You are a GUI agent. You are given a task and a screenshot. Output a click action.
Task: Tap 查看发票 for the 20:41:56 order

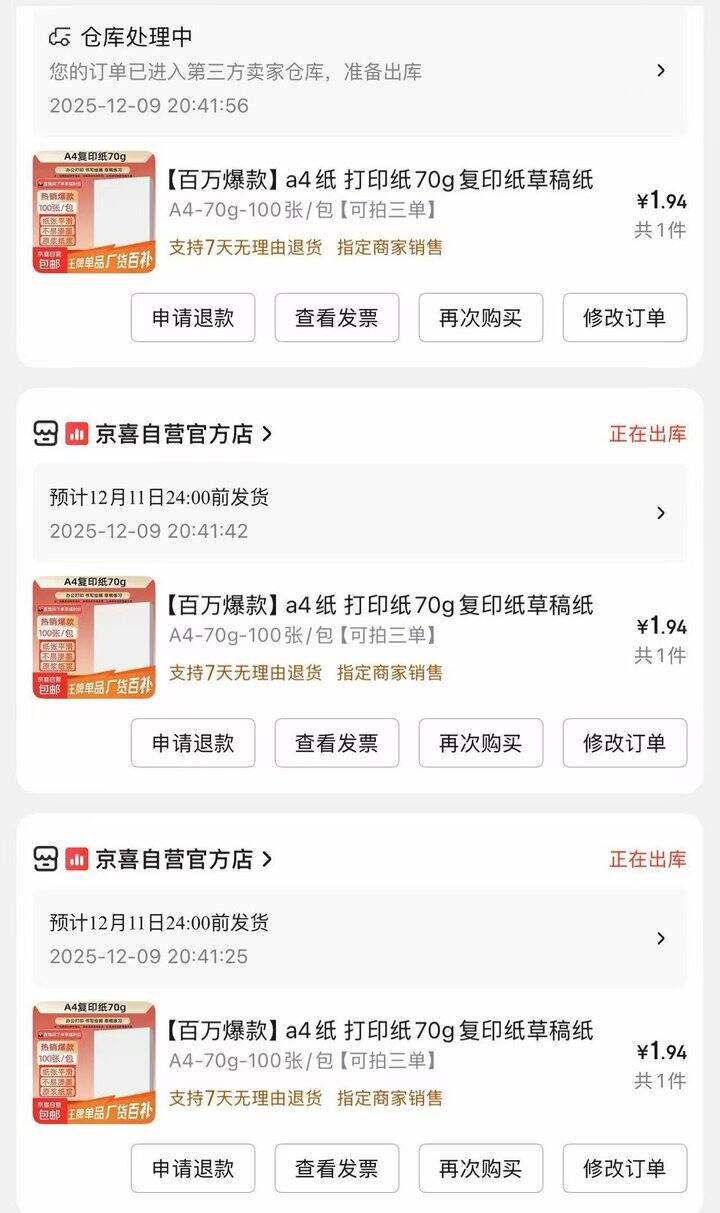point(337,318)
